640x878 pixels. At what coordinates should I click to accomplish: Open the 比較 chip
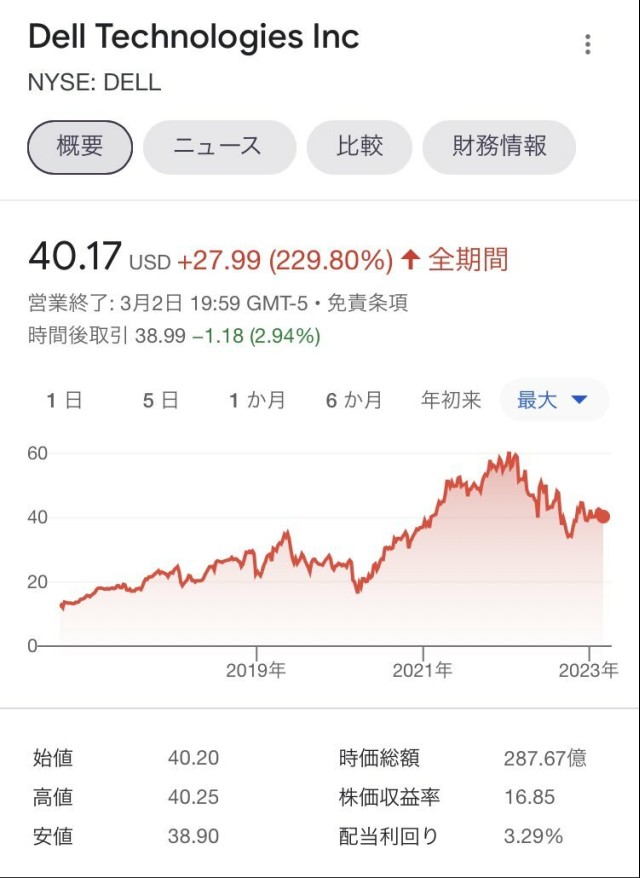click(359, 147)
